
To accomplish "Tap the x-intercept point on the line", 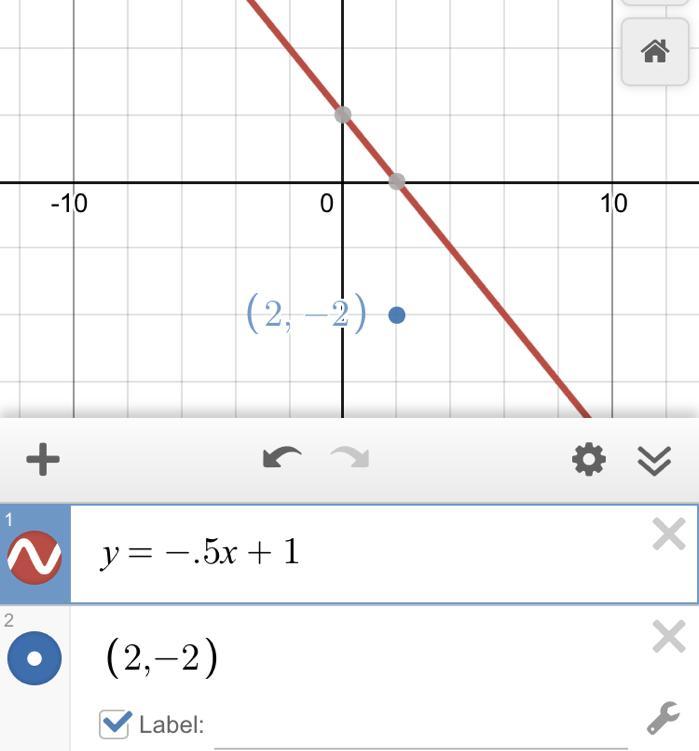I will click(397, 181).
